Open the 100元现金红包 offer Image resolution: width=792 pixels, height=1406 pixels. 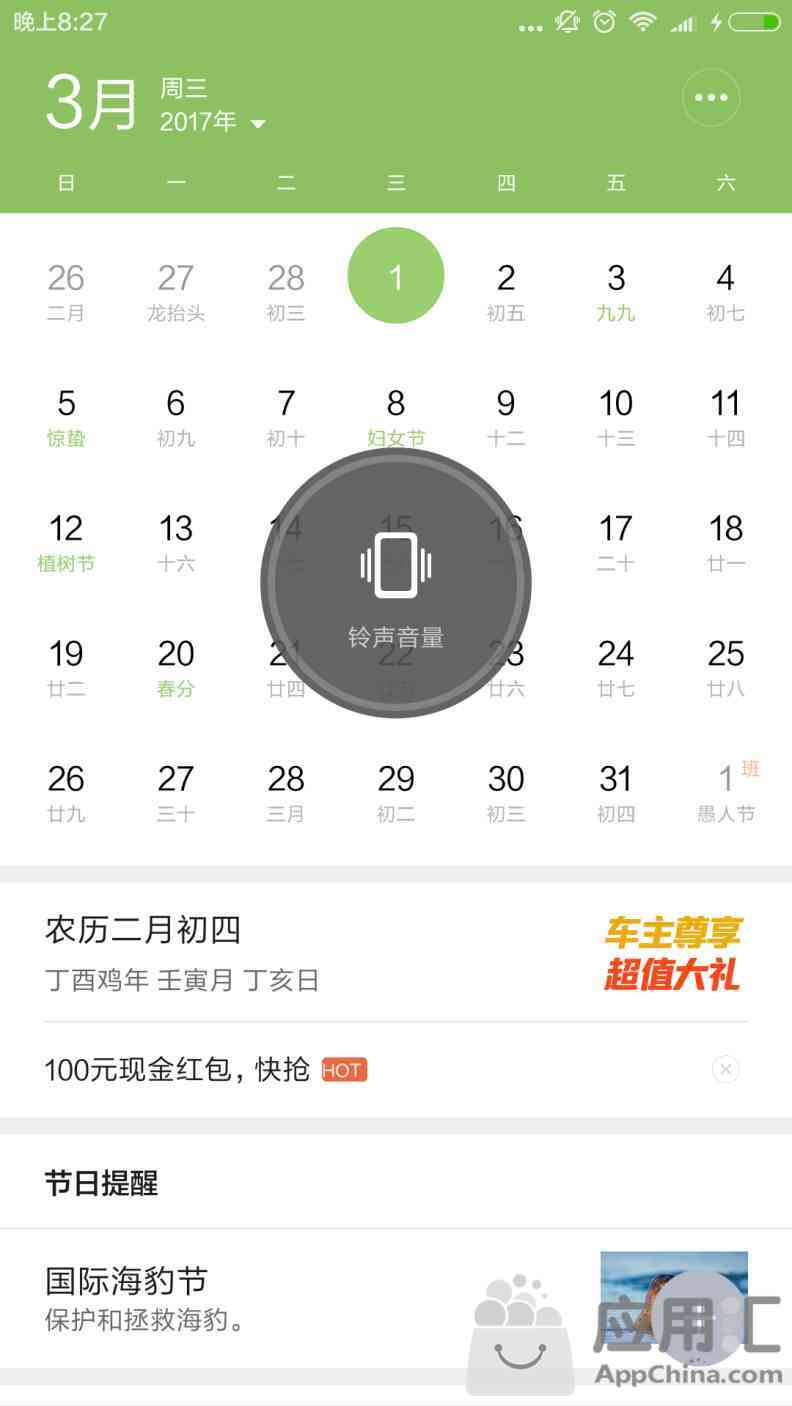point(178,1070)
